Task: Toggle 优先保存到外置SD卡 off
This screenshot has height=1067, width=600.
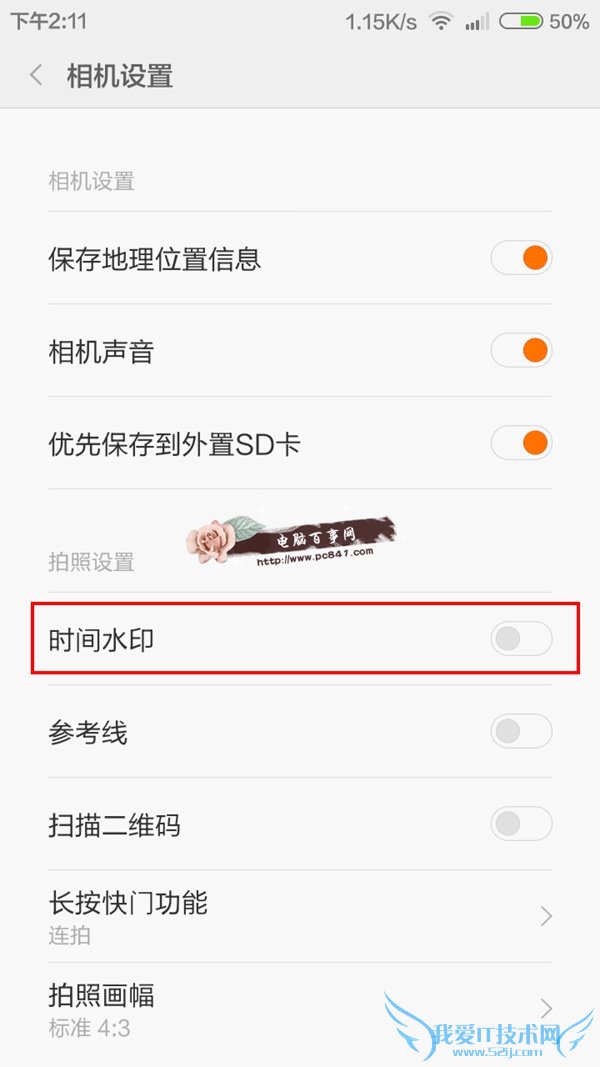Action: 521,442
